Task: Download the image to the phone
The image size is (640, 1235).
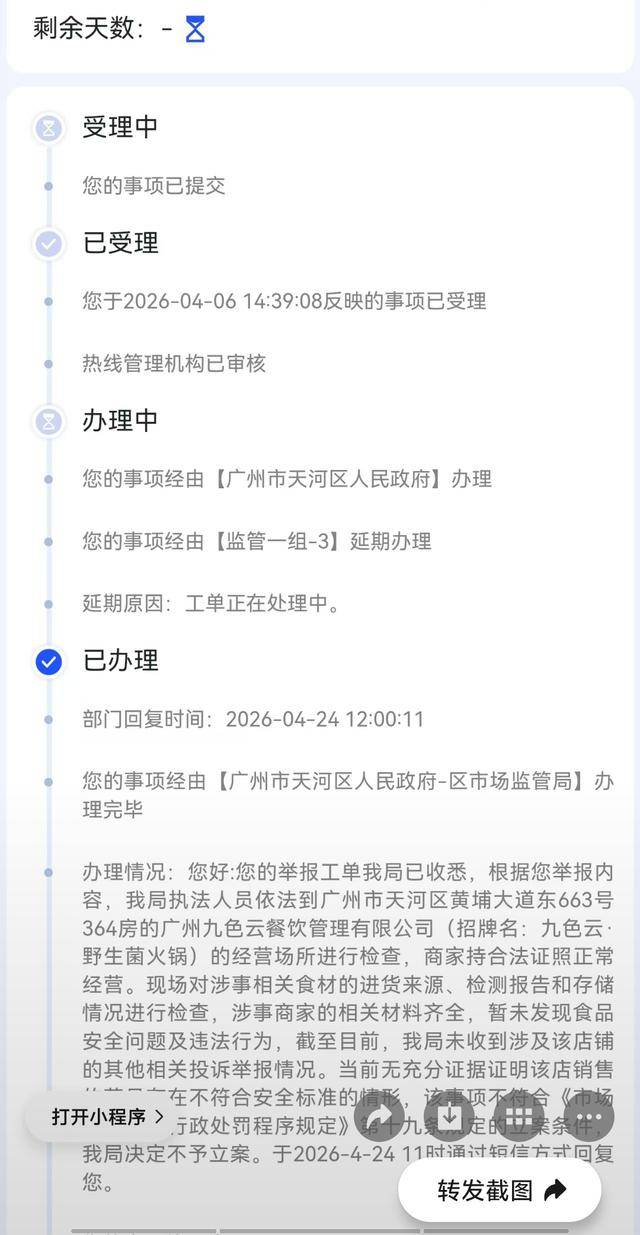Action: [450, 1117]
